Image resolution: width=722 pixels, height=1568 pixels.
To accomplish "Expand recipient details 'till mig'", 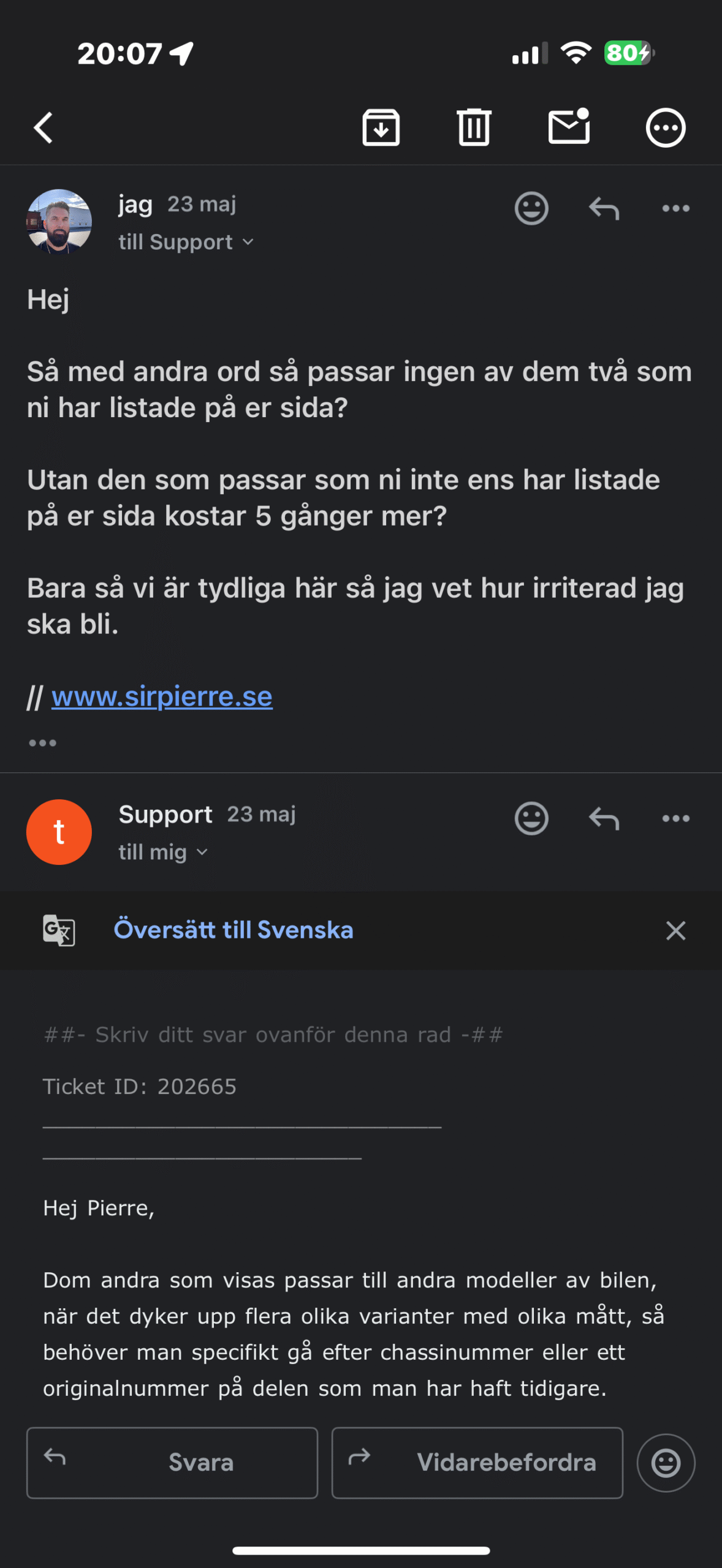I will (163, 852).
